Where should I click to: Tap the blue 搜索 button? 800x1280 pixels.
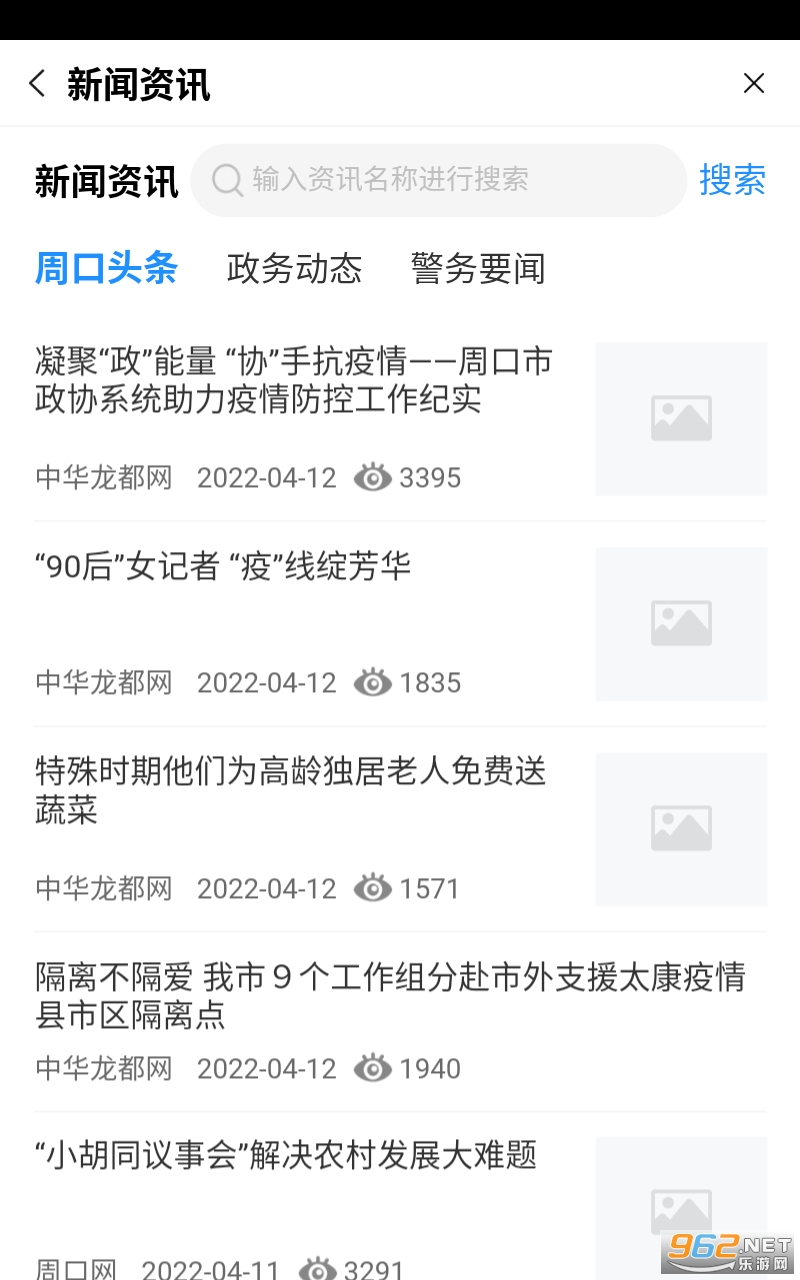(732, 180)
